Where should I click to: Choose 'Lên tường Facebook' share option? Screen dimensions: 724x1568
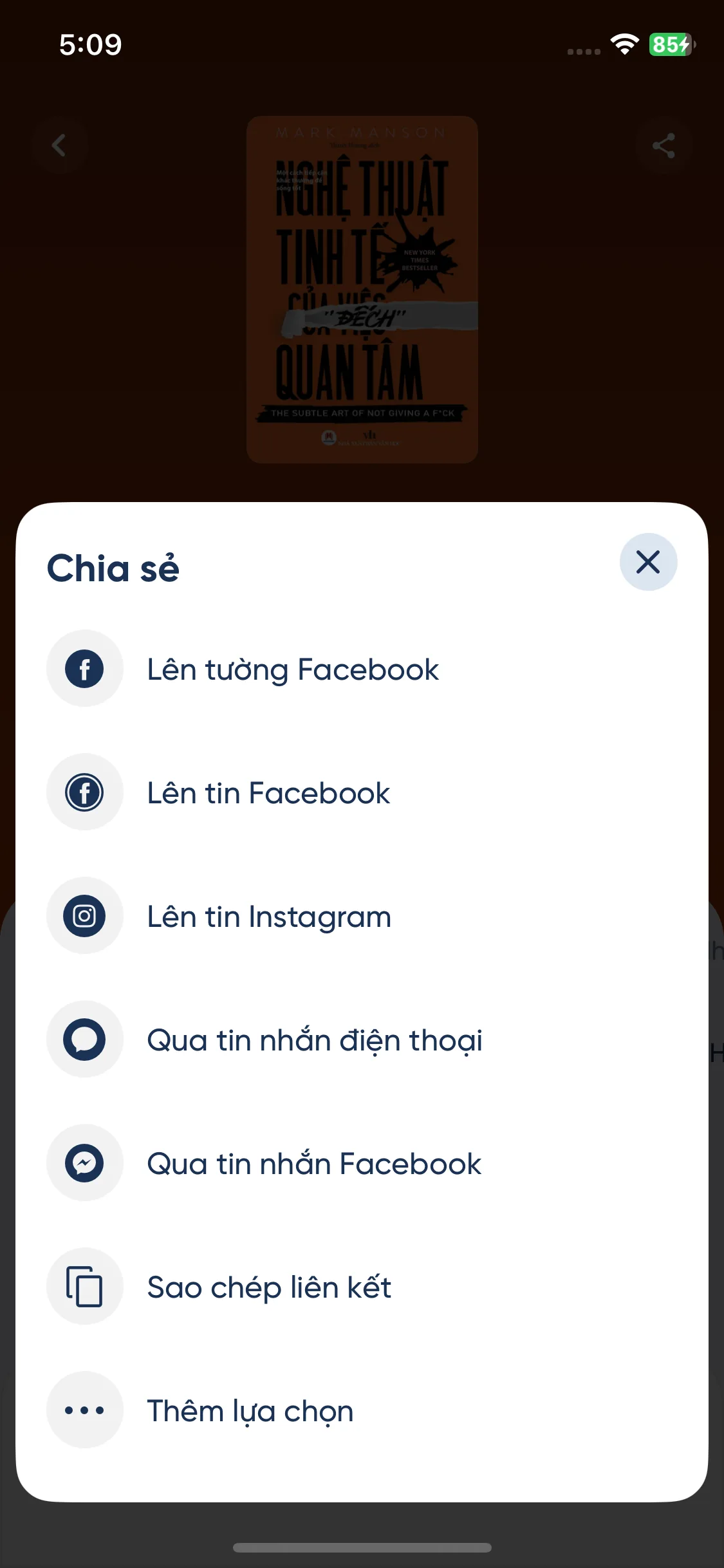(x=292, y=668)
